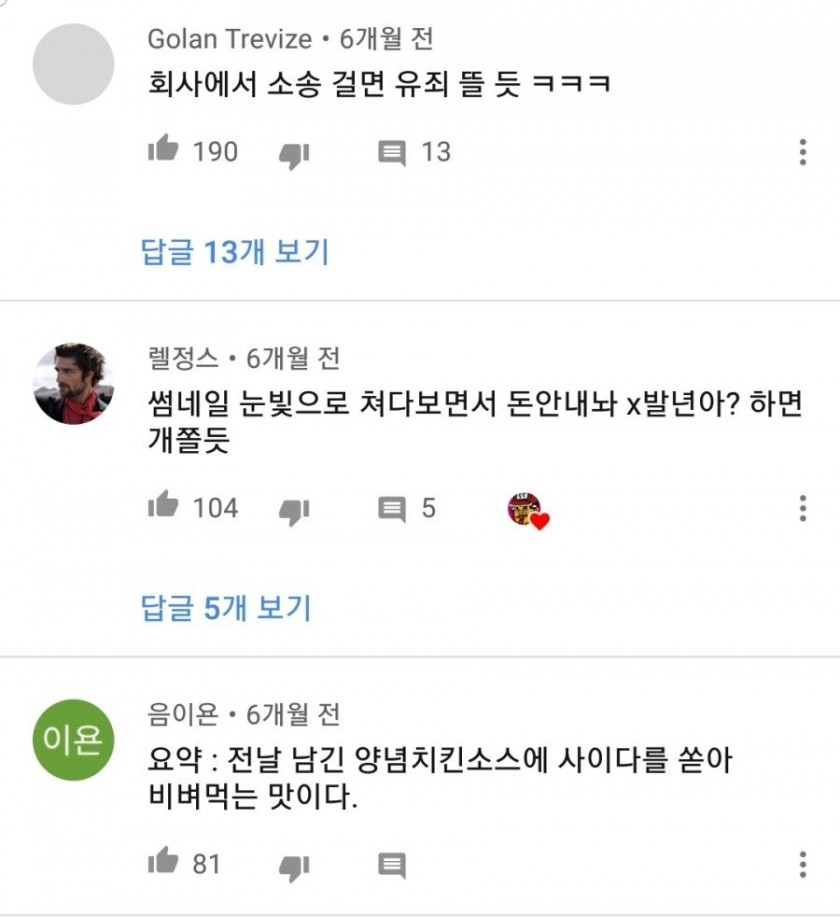Like Golan Trevize's comment
This screenshot has width=840, height=917.
click(x=163, y=151)
